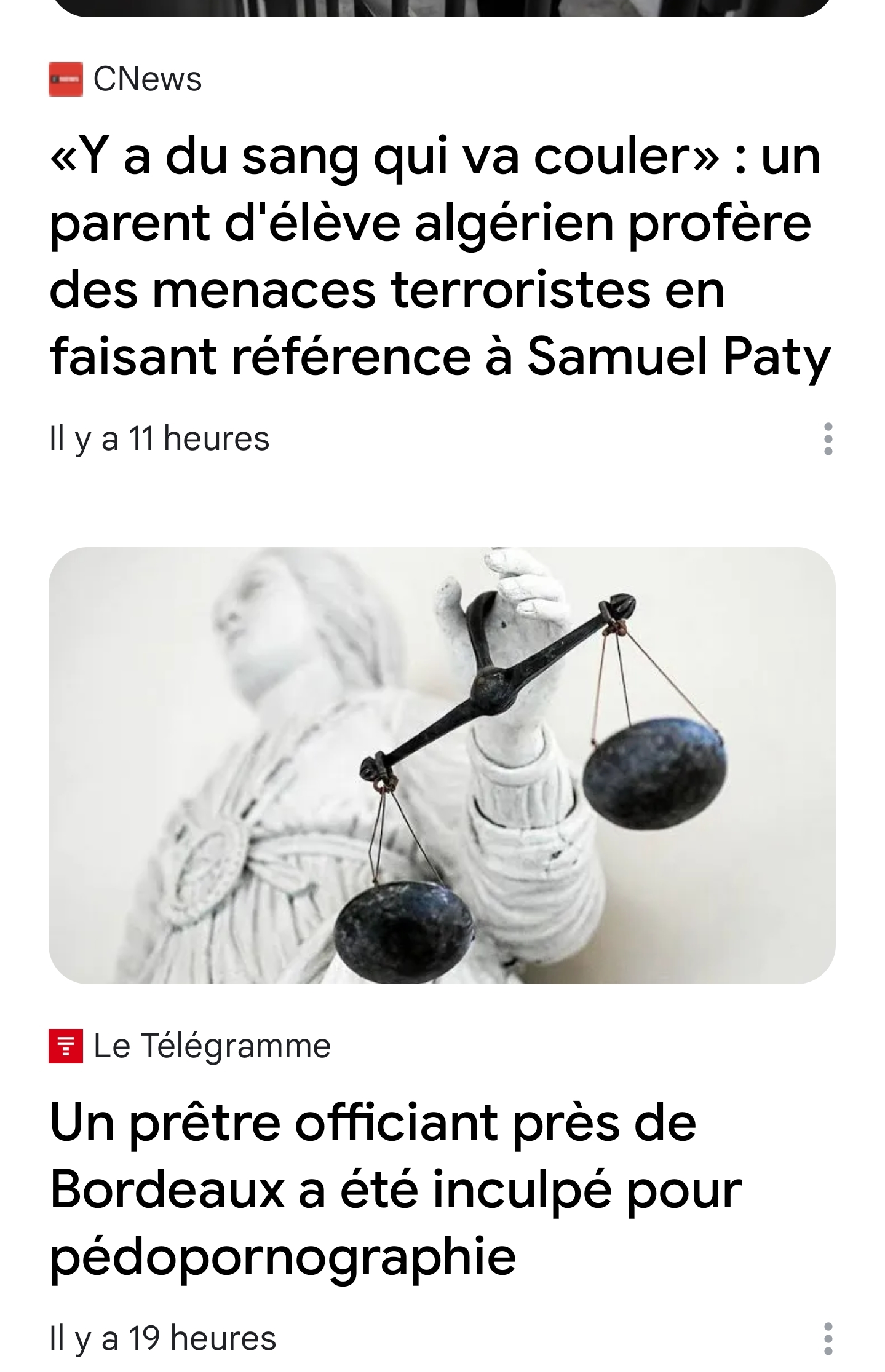Read the CNews article about Samuel Paty threats
Viewport: 885px width, 1372px height.
point(439,256)
